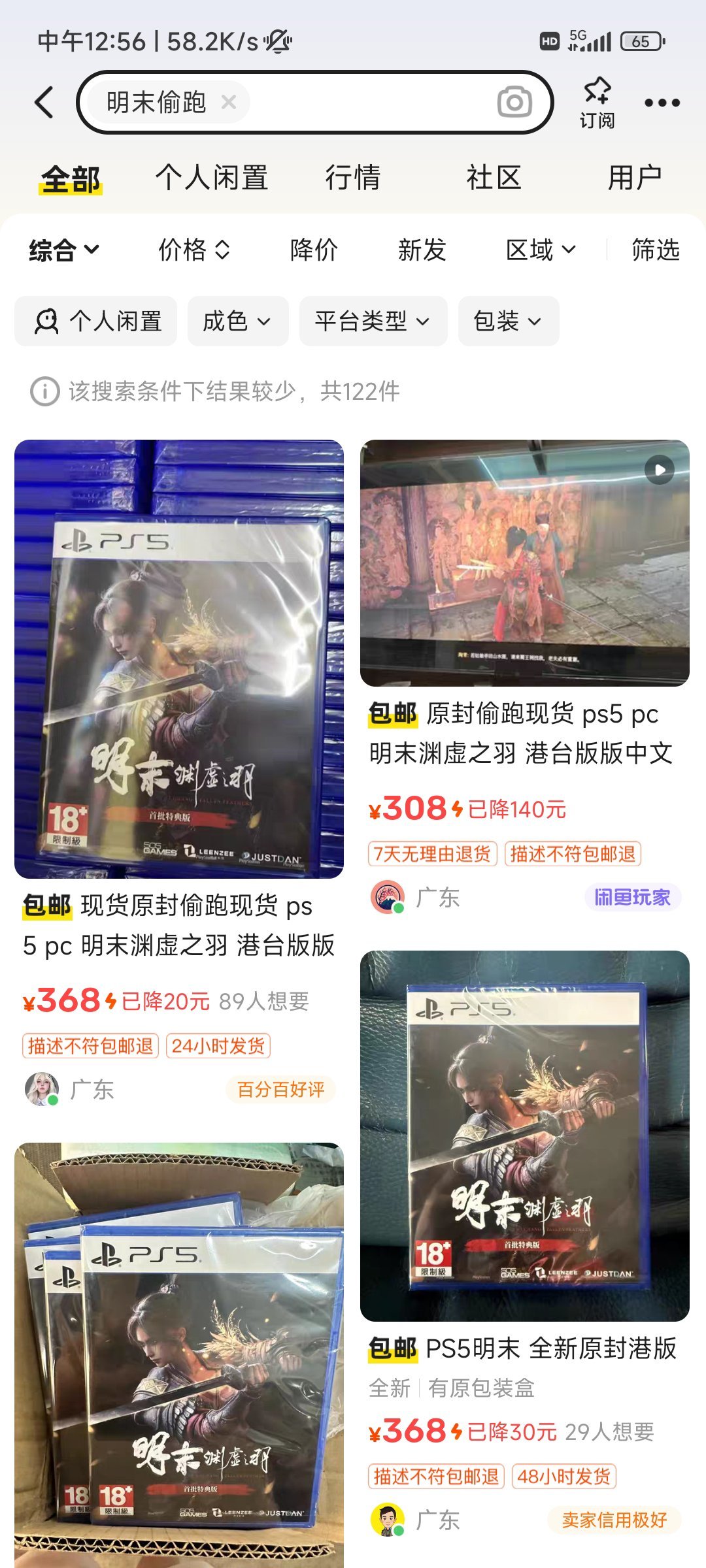Open camera image search
Viewport: 706px width, 1568px height.
coord(514,103)
